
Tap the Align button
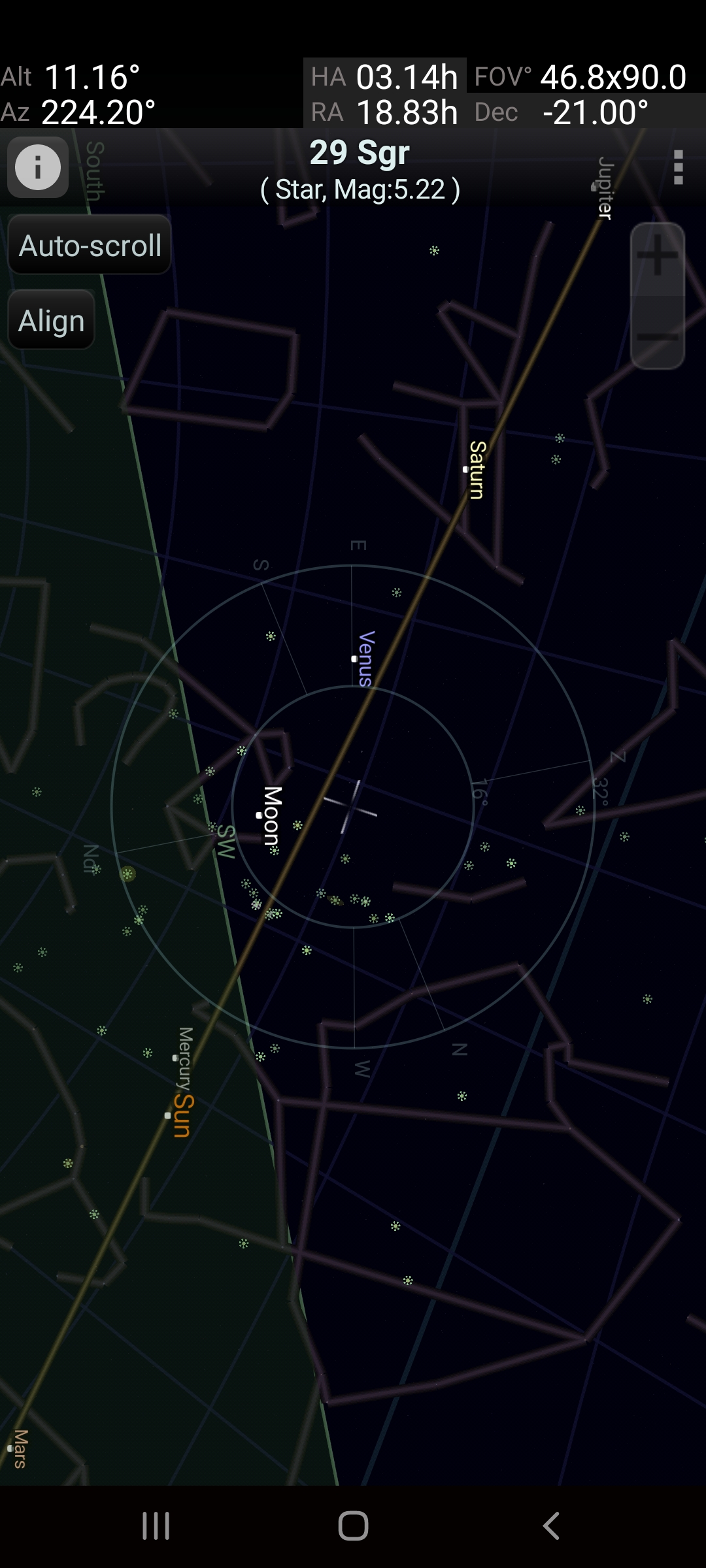[52, 321]
